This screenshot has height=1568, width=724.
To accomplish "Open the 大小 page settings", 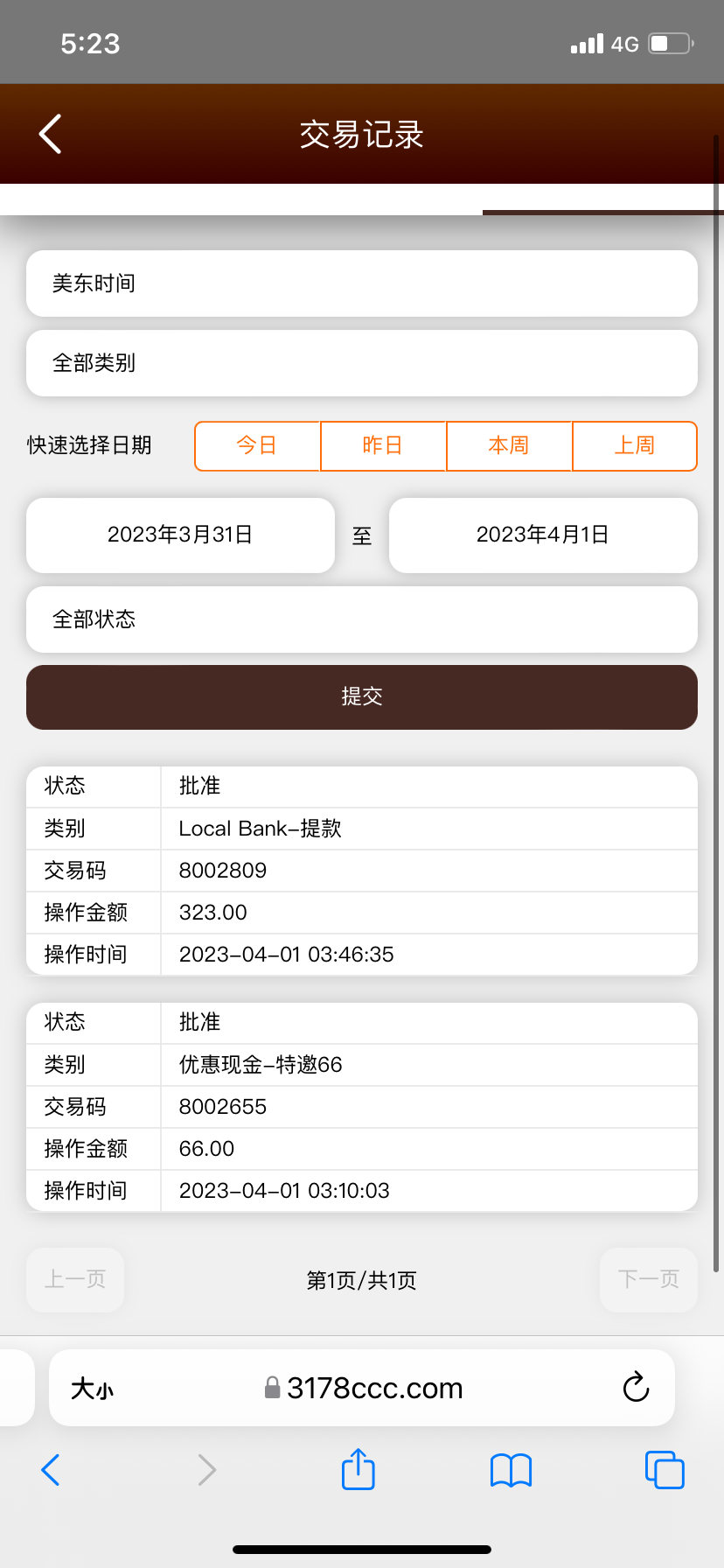I will tap(93, 1389).
